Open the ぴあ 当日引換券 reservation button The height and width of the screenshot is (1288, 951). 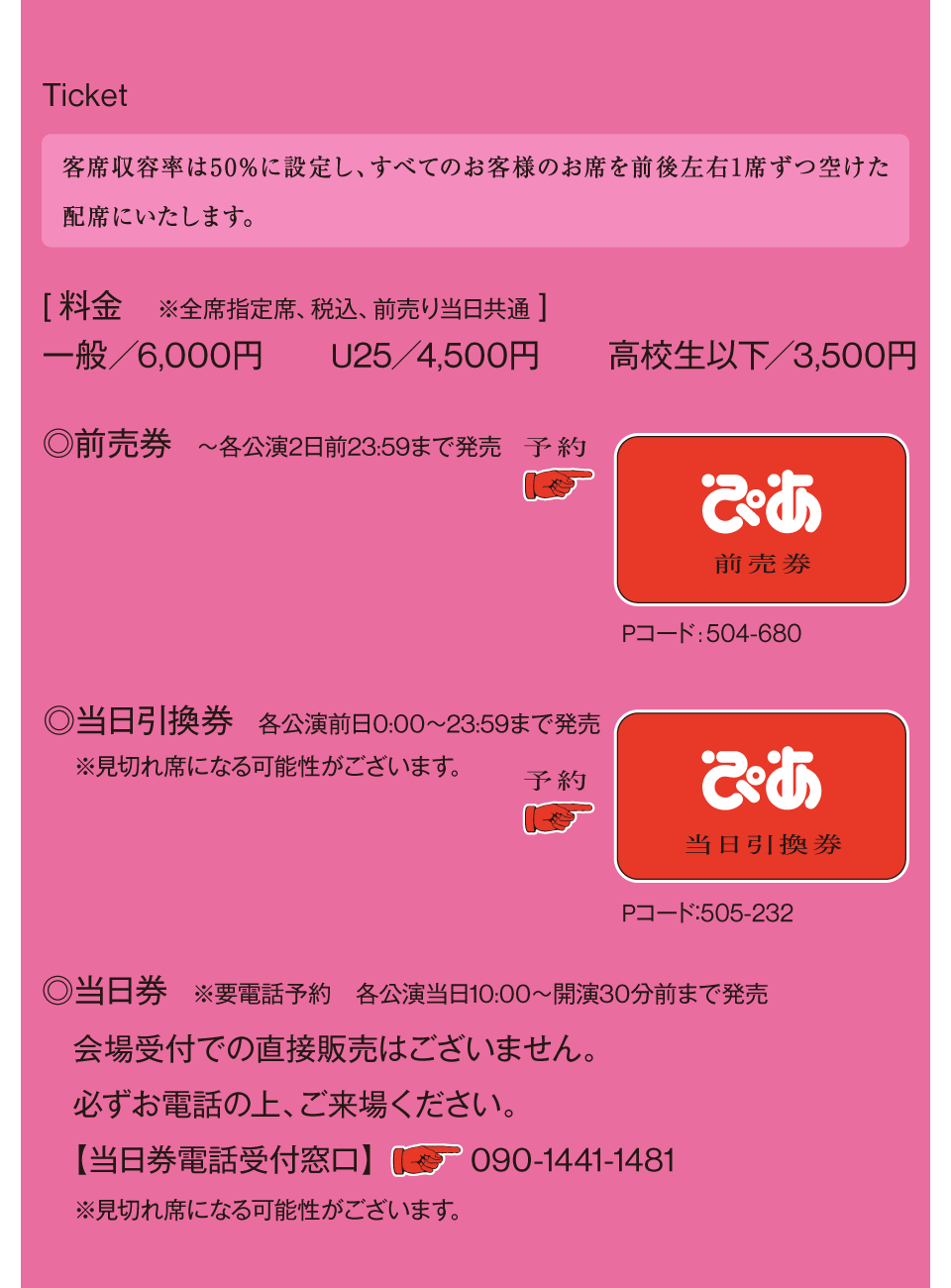(761, 797)
